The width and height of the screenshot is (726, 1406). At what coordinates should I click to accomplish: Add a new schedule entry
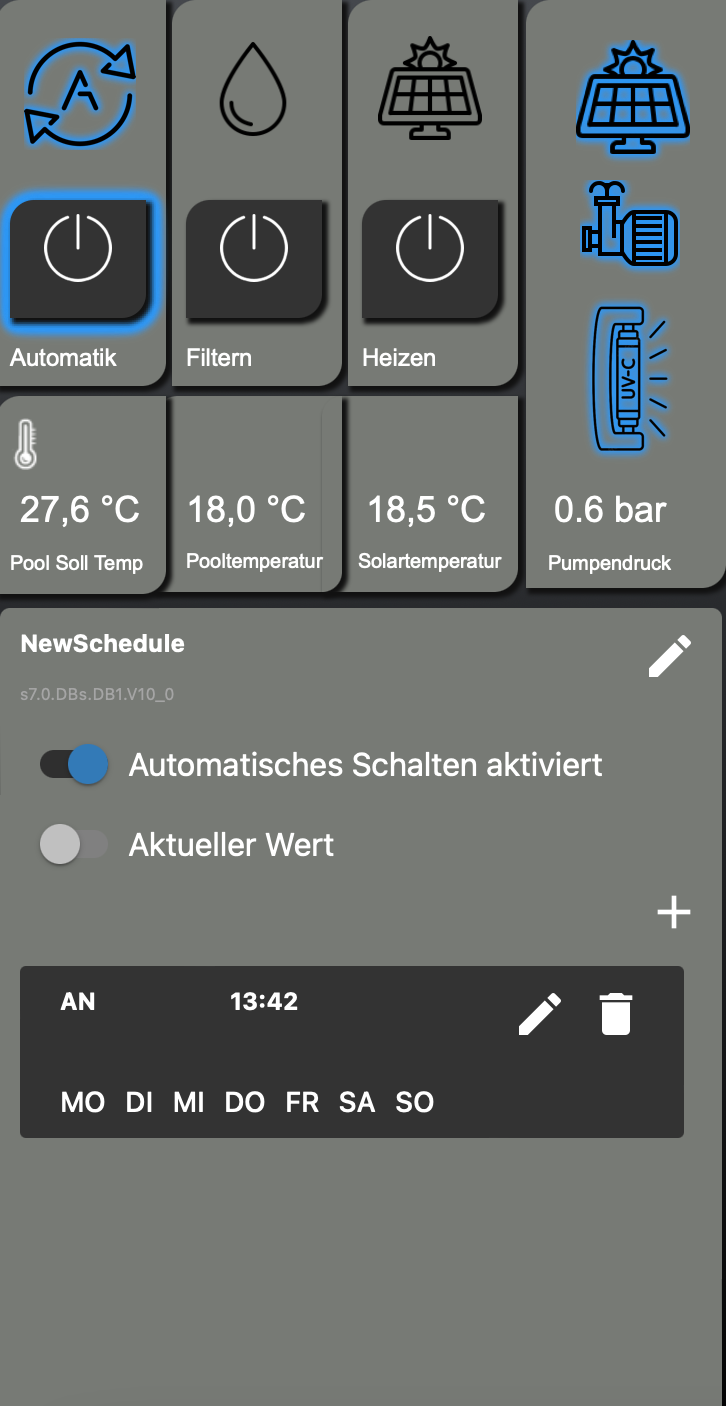673,912
